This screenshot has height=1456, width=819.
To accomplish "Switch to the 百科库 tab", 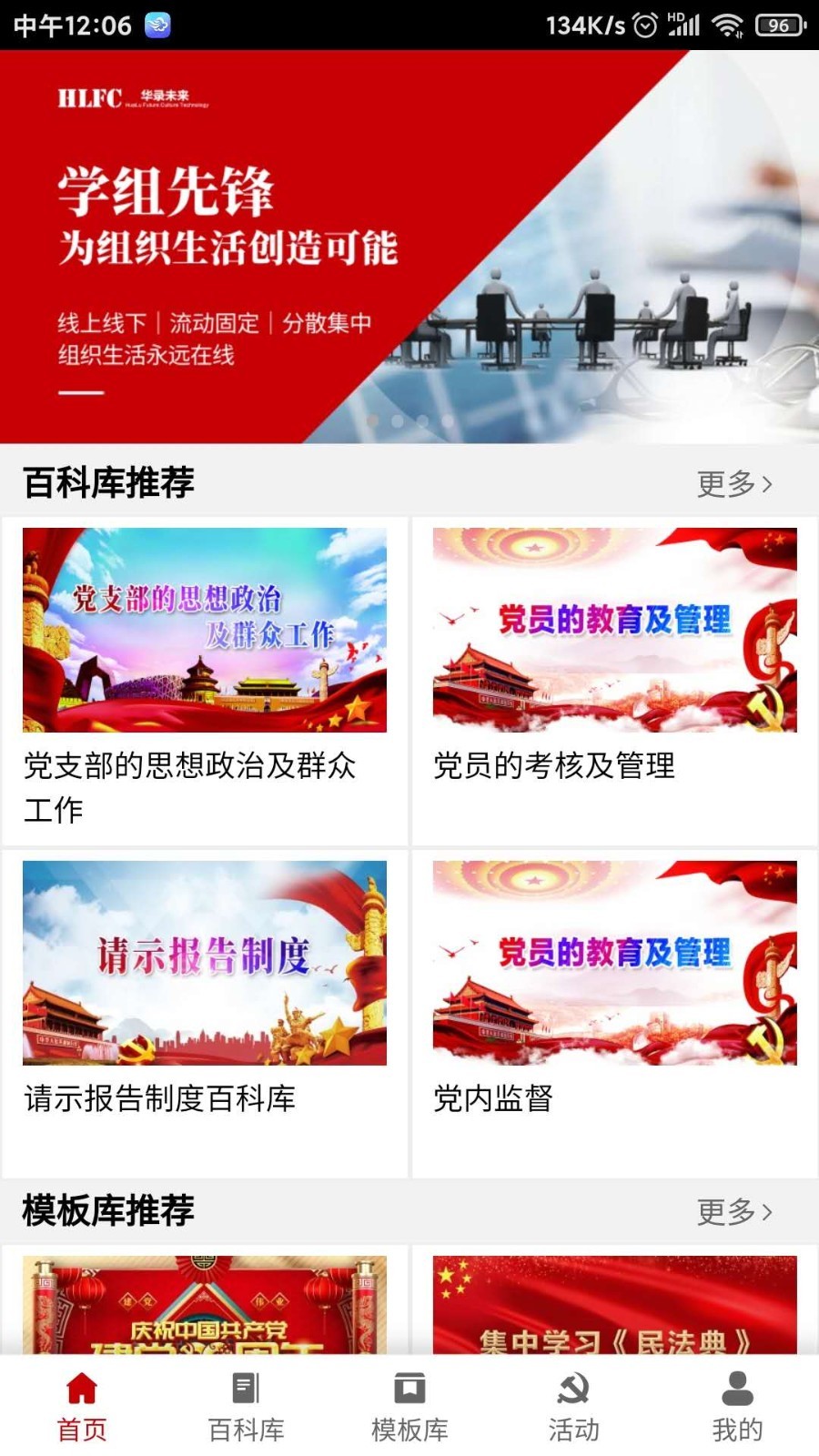I will click(246, 1407).
